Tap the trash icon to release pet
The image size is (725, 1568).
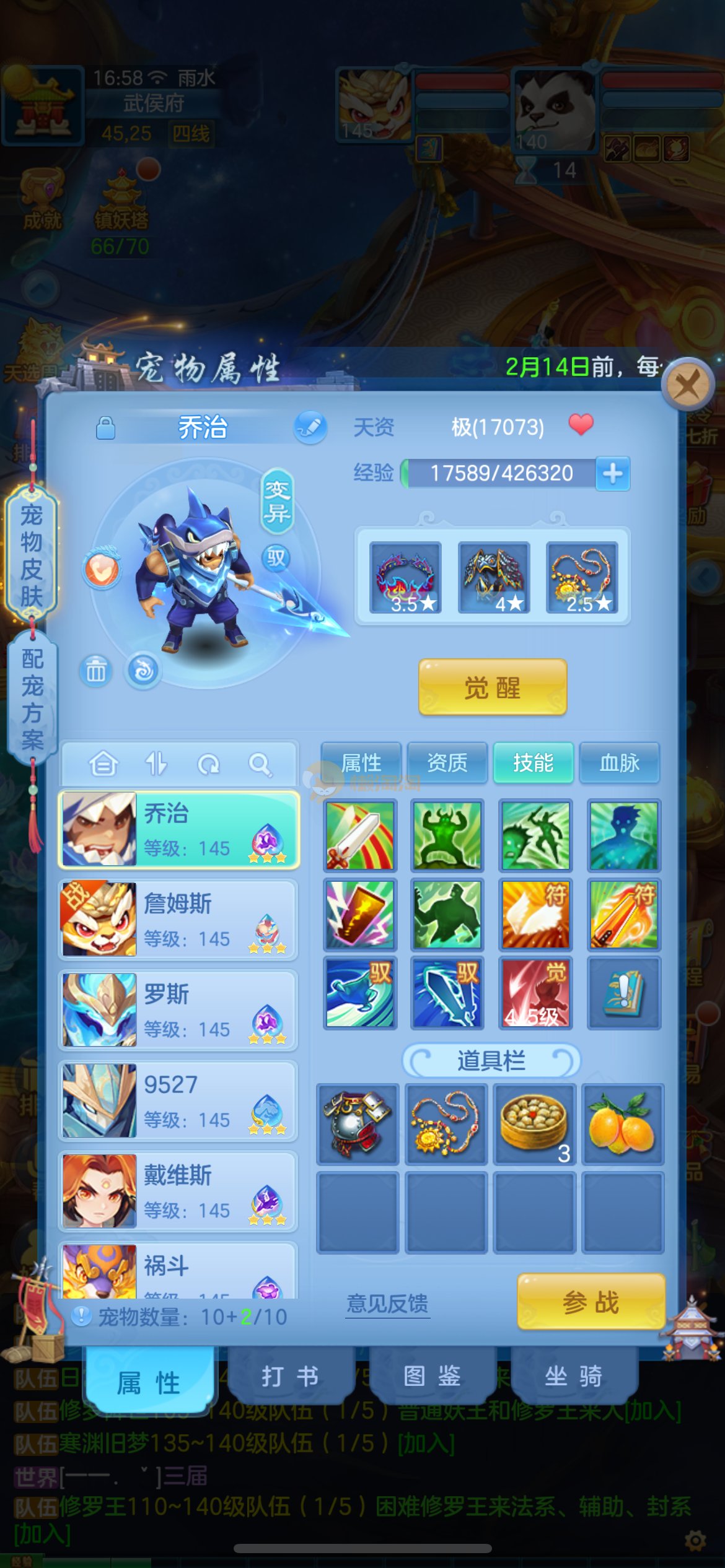[96, 671]
